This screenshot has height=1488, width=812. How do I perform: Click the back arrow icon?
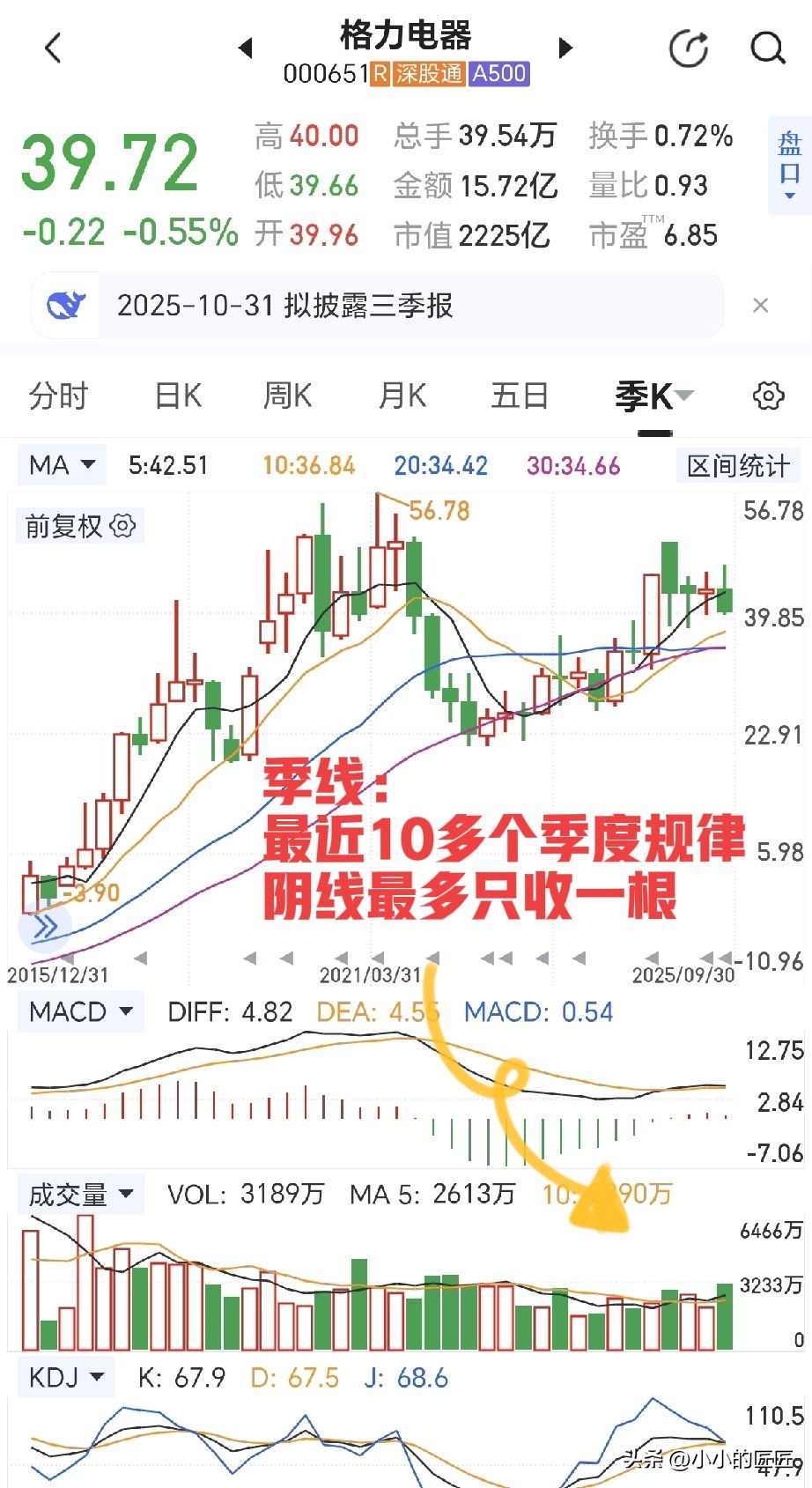point(52,48)
